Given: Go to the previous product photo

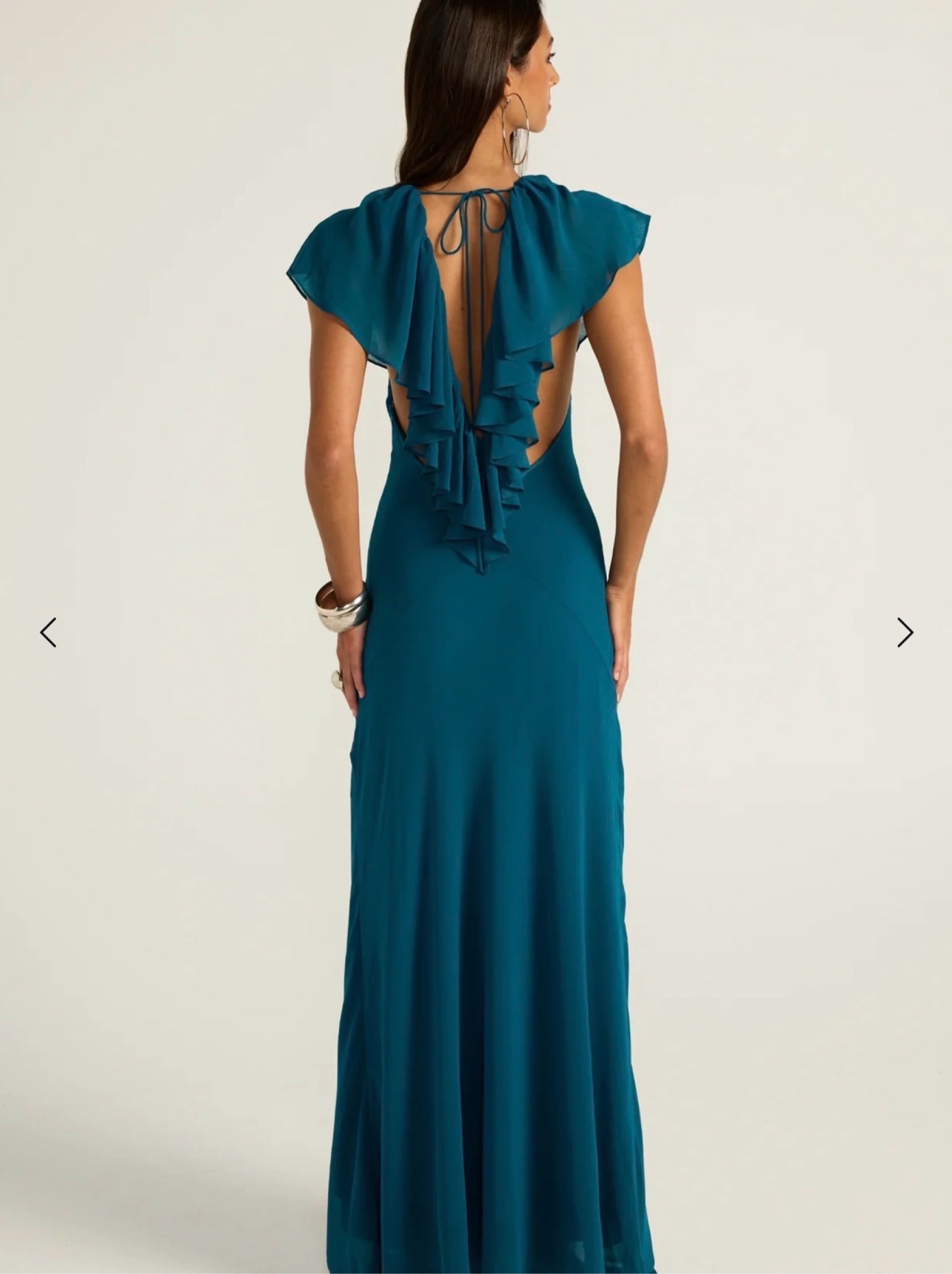Looking at the screenshot, I should click(x=48, y=632).
